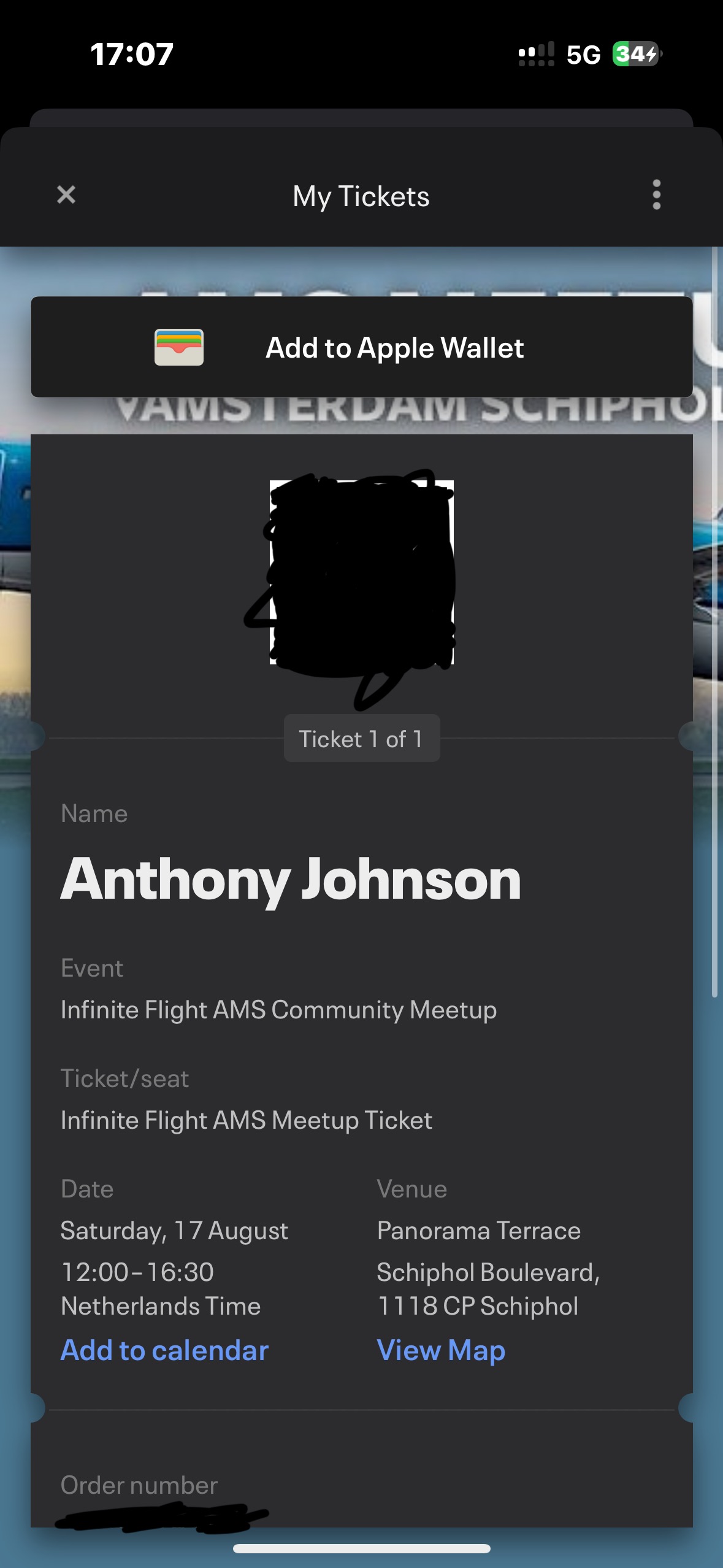Tap the Add to calendar link
This screenshot has width=723, height=1568.
click(164, 1350)
